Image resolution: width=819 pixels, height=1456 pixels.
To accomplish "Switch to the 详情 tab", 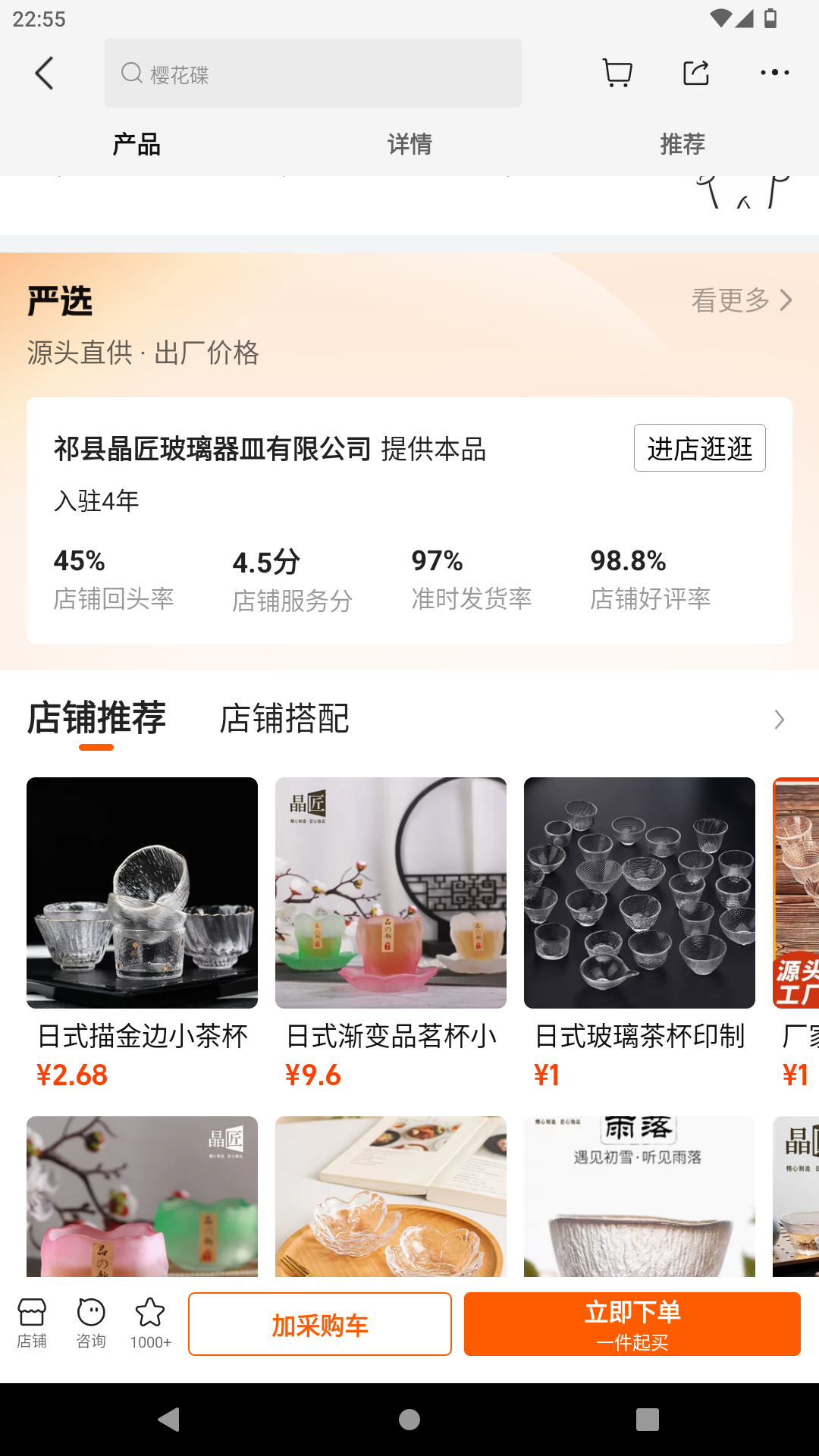I will point(409,144).
